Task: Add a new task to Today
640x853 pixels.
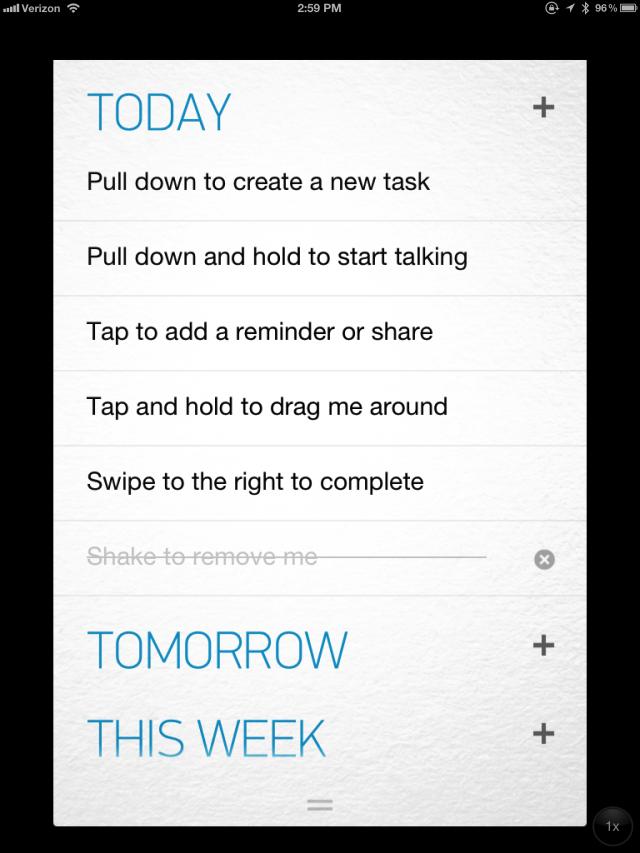Action: tap(543, 107)
